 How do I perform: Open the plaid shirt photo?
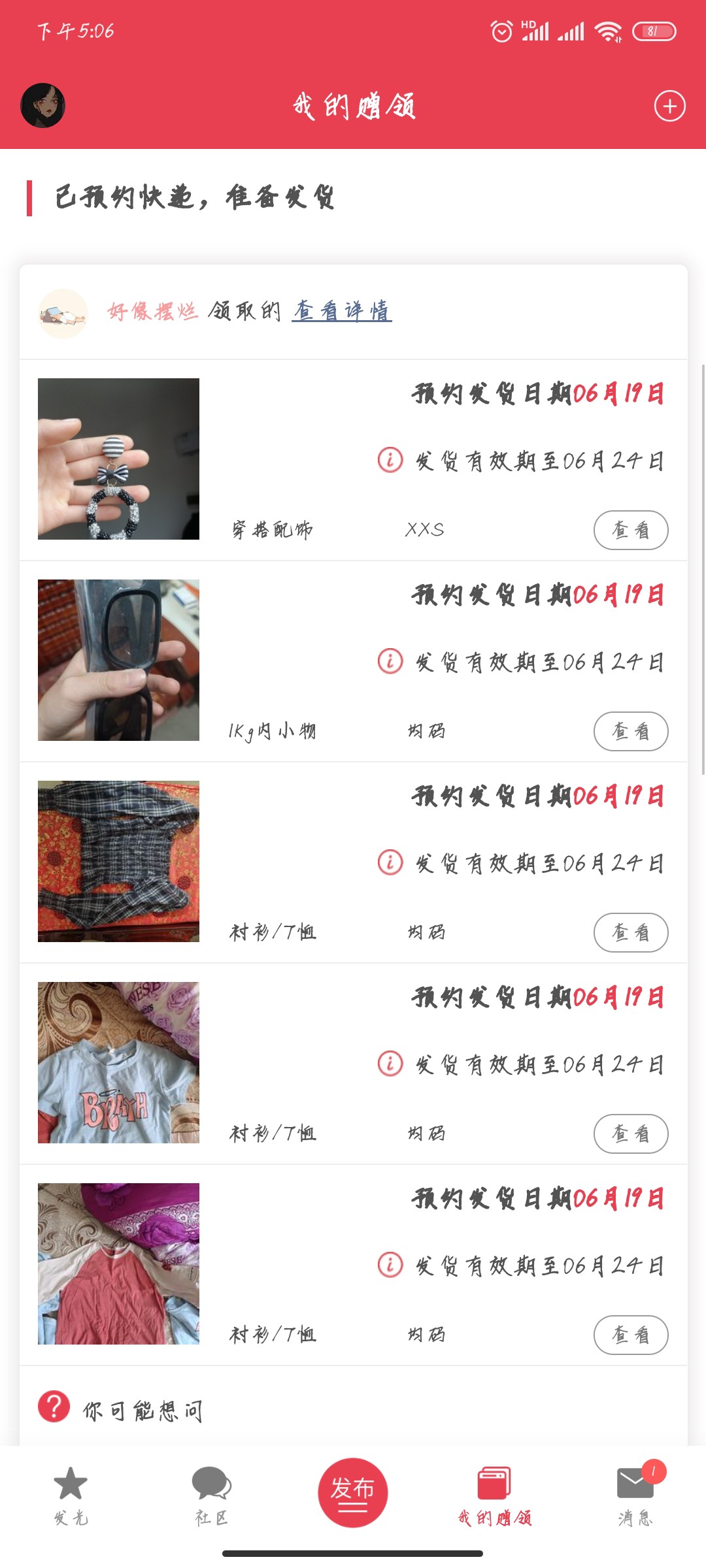coord(118,861)
